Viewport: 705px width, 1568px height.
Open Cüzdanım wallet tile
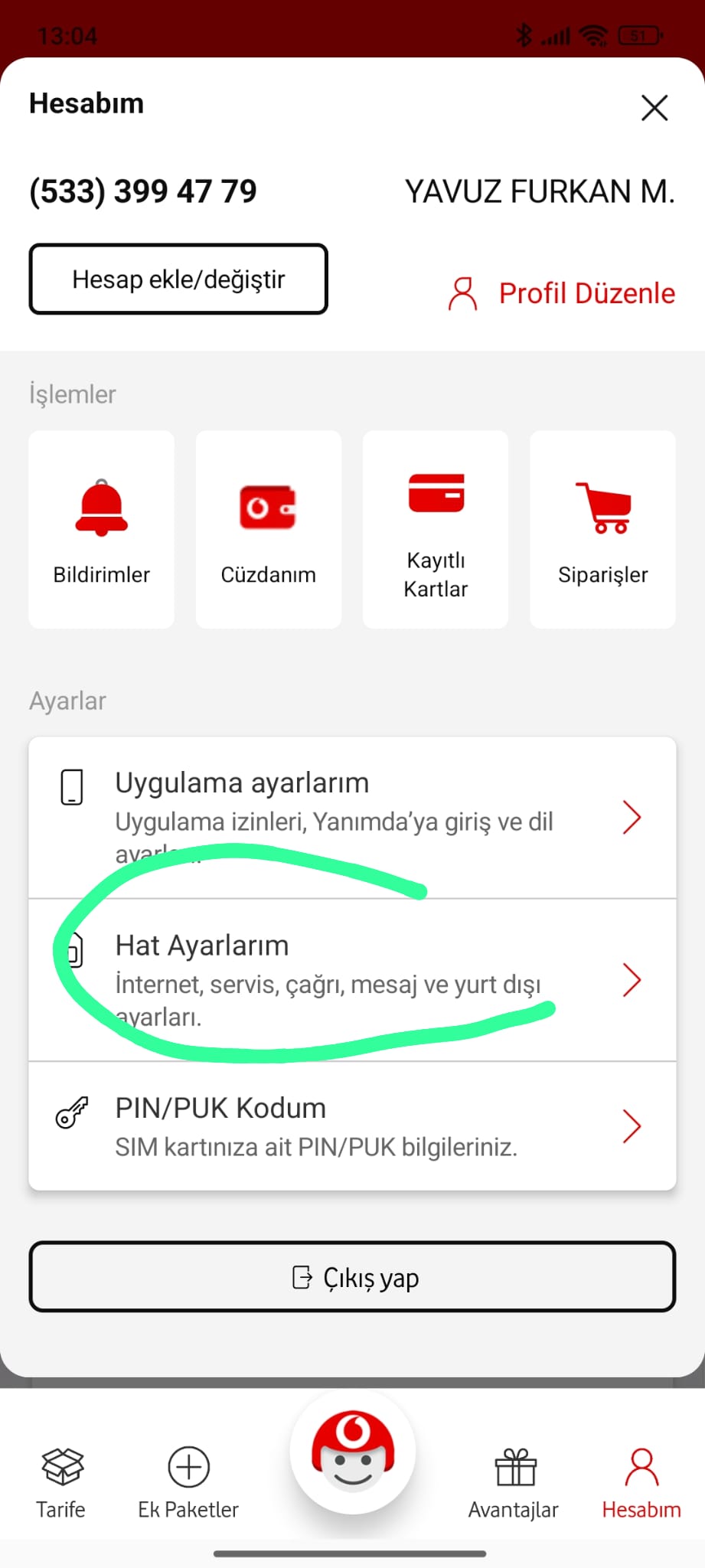tap(269, 530)
